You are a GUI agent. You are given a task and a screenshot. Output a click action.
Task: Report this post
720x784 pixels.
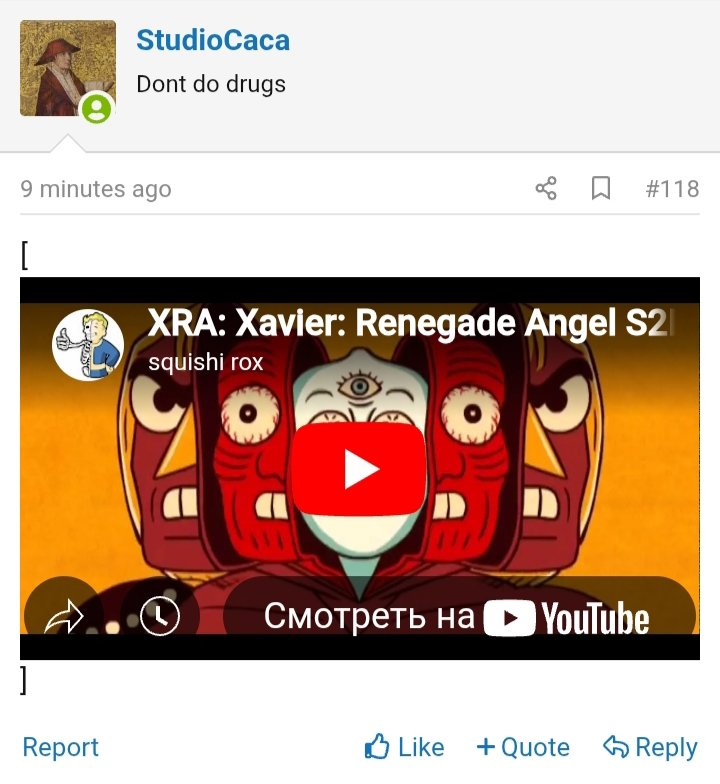click(60, 747)
